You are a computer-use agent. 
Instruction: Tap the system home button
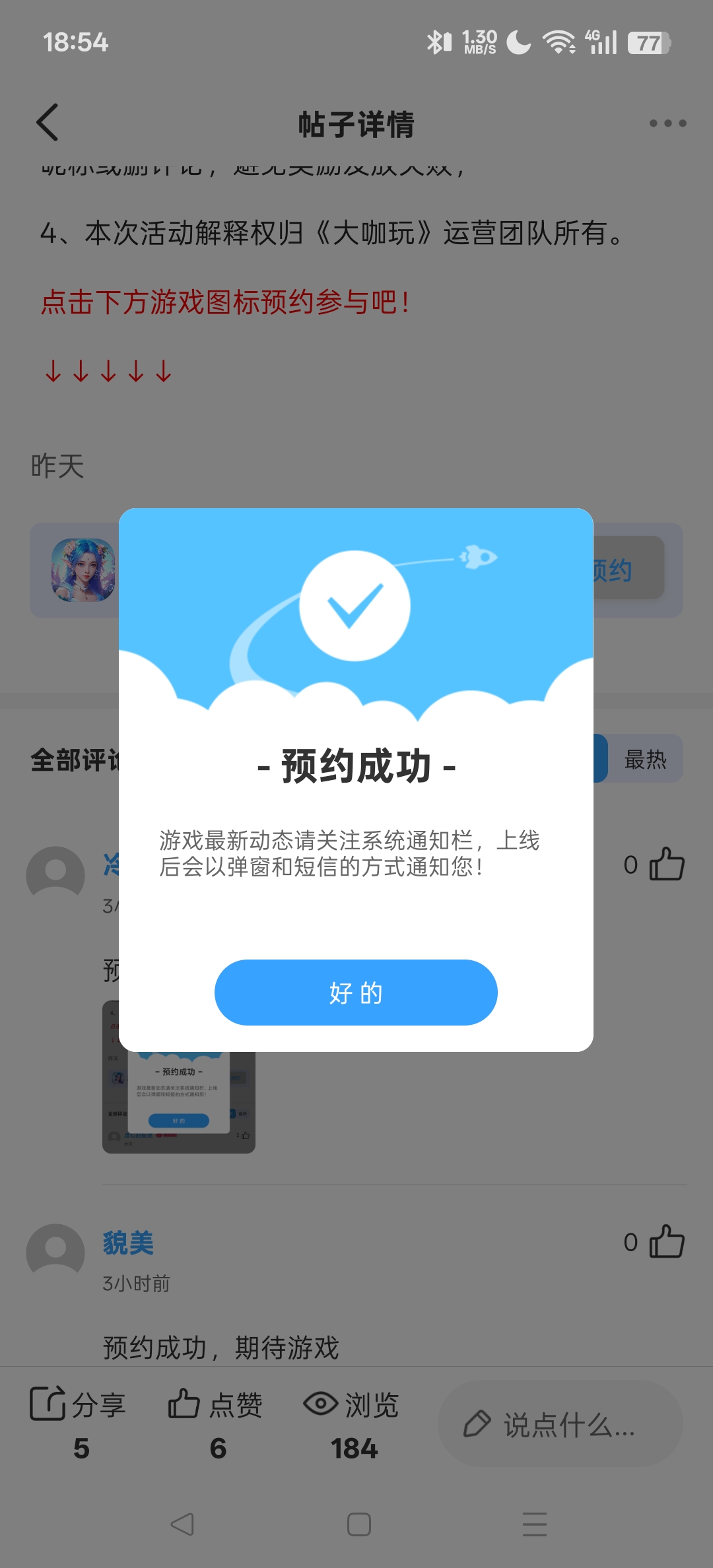point(358,1524)
